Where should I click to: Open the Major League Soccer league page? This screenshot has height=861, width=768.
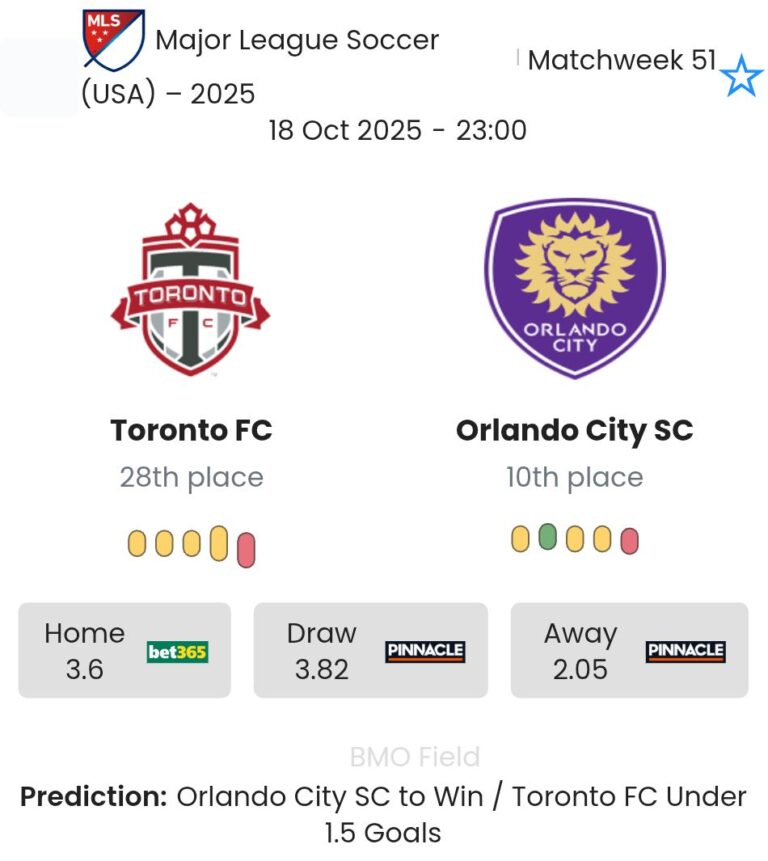[296, 42]
